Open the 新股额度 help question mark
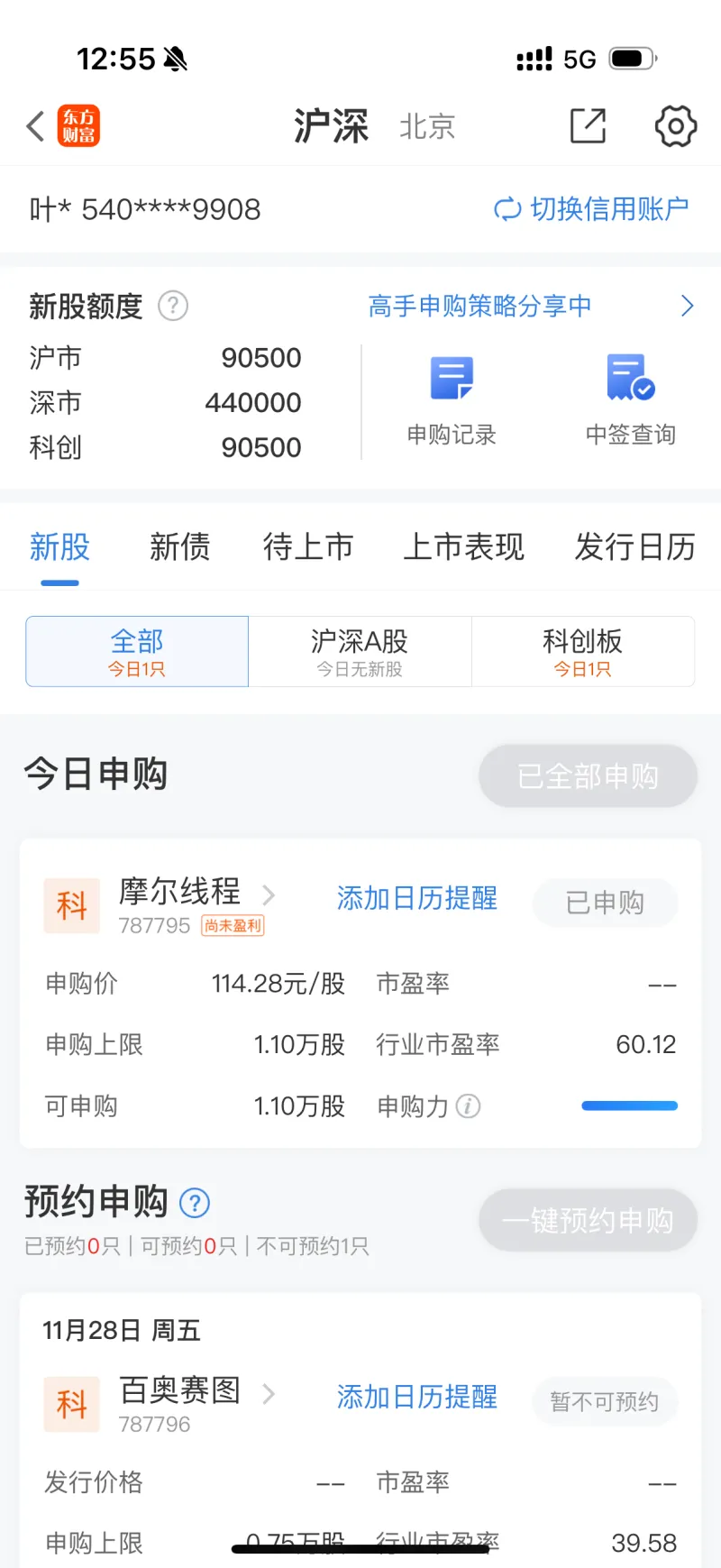721x1568 pixels. click(x=173, y=307)
